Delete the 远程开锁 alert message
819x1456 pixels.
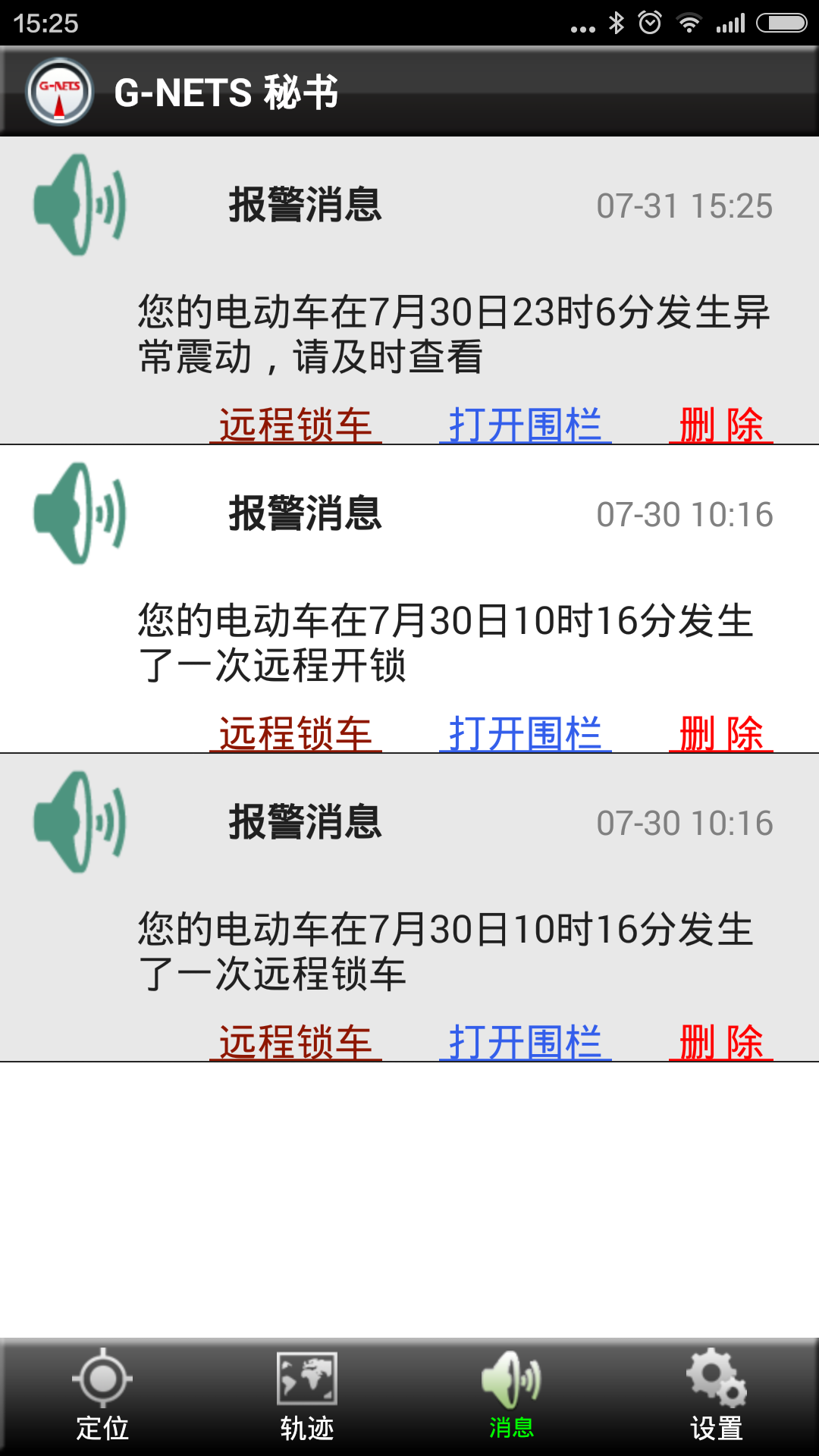click(720, 733)
